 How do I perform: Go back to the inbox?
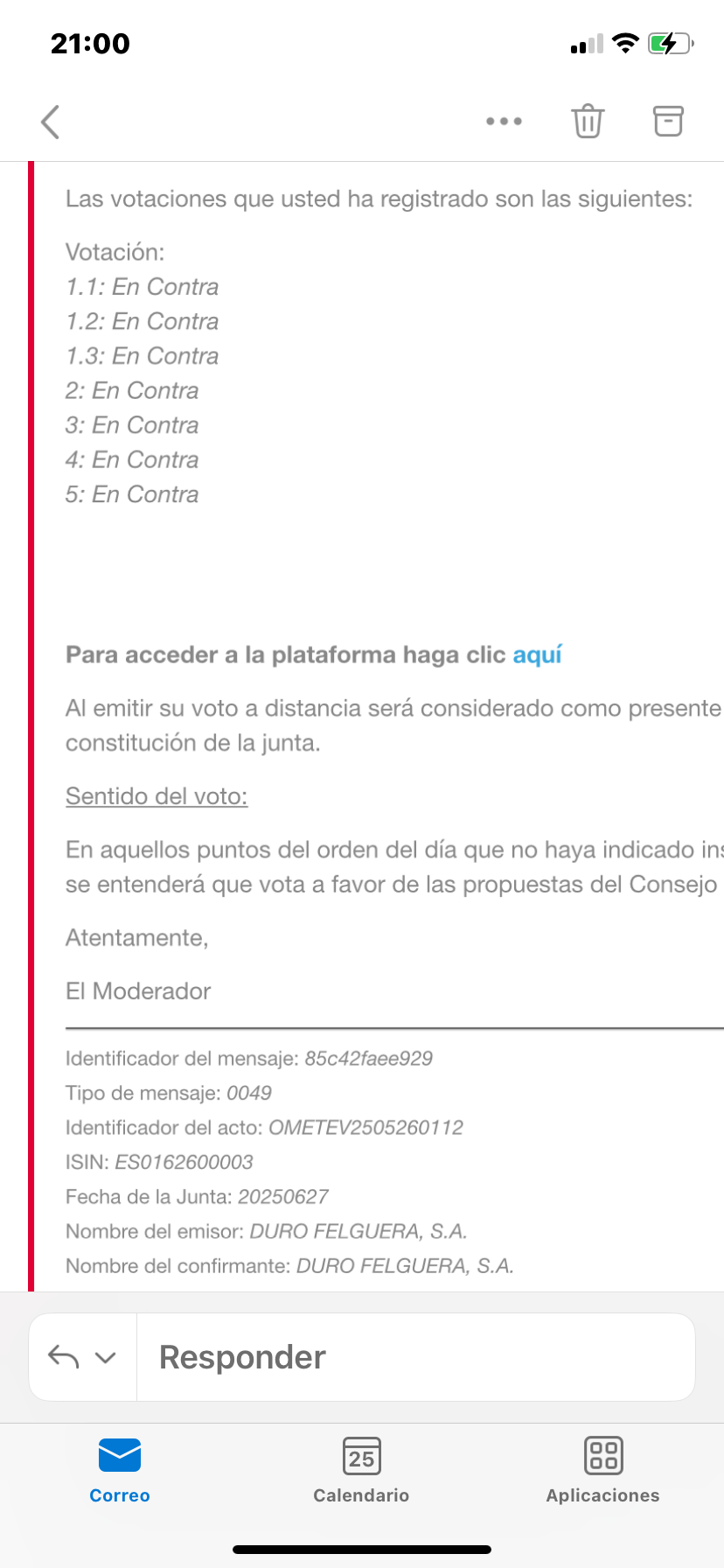(51, 122)
